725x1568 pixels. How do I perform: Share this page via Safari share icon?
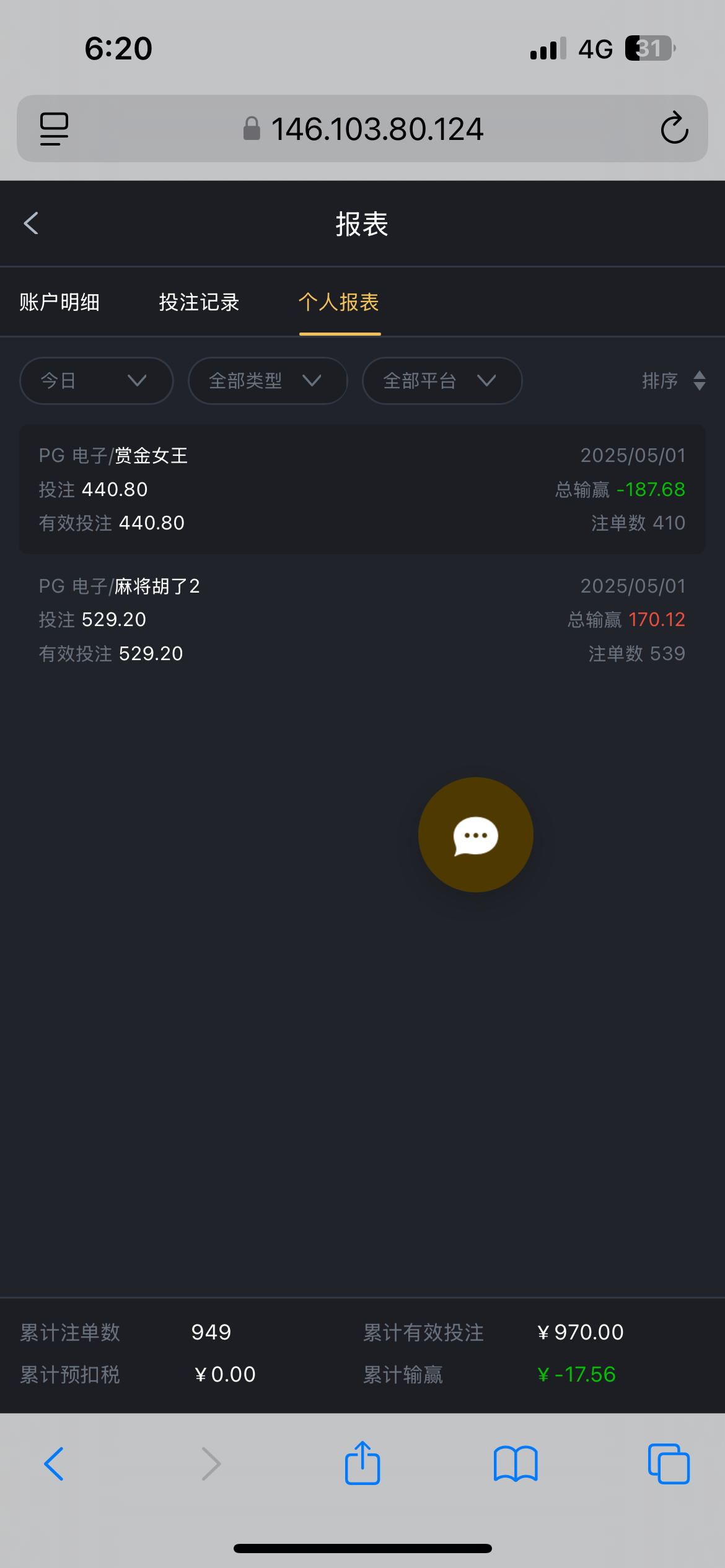tap(362, 1463)
